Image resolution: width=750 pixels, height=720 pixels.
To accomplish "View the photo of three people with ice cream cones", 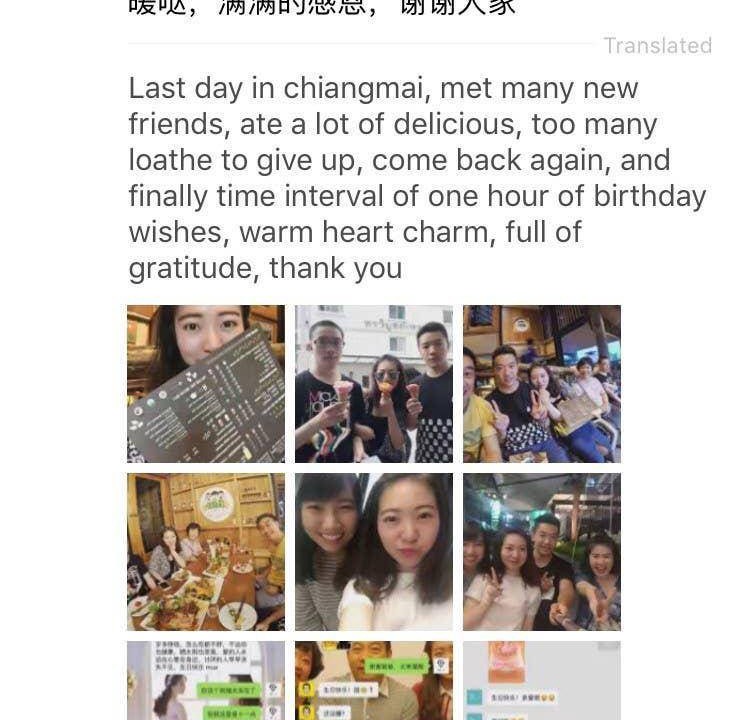I will pyautogui.click(x=373, y=383).
